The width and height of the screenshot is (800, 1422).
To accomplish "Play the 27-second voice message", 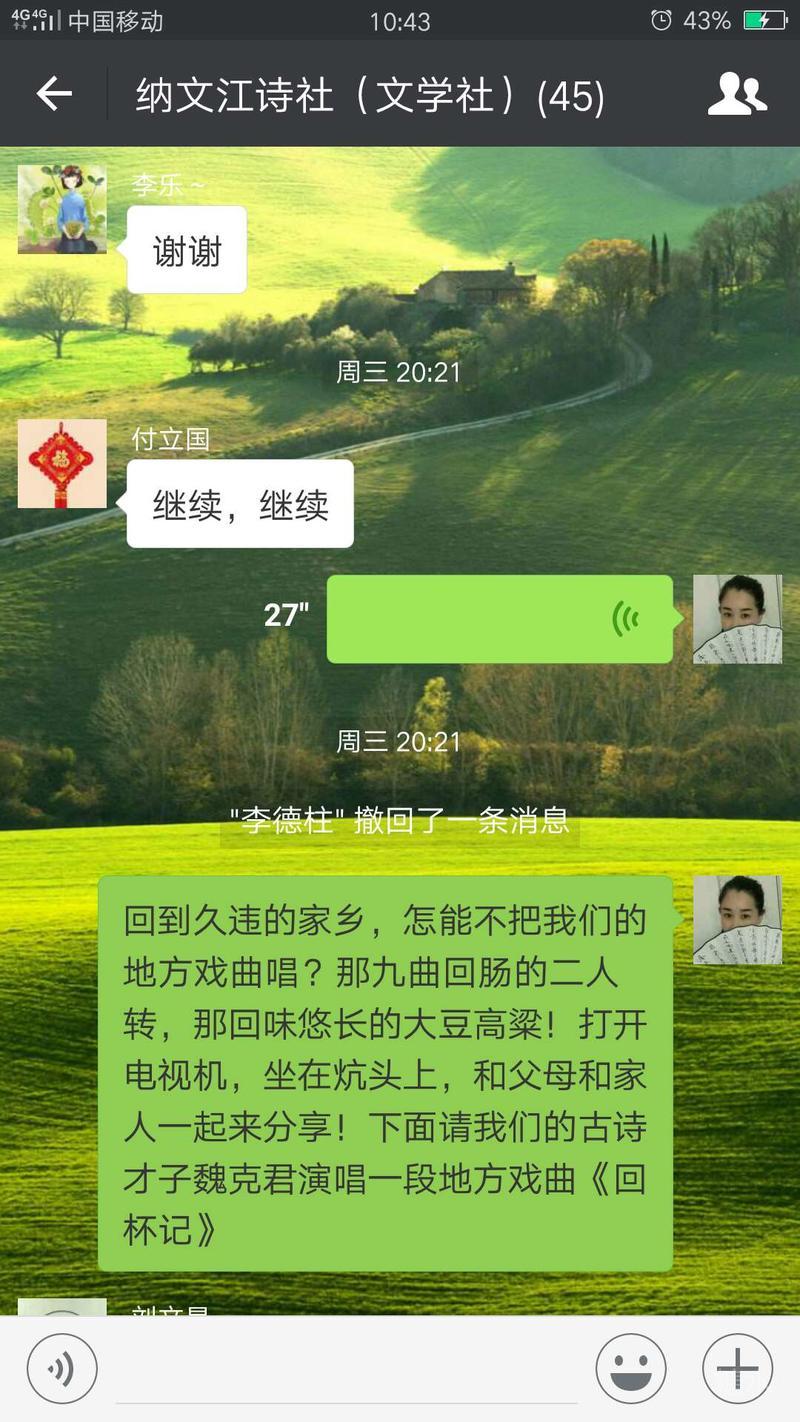I will (499, 619).
